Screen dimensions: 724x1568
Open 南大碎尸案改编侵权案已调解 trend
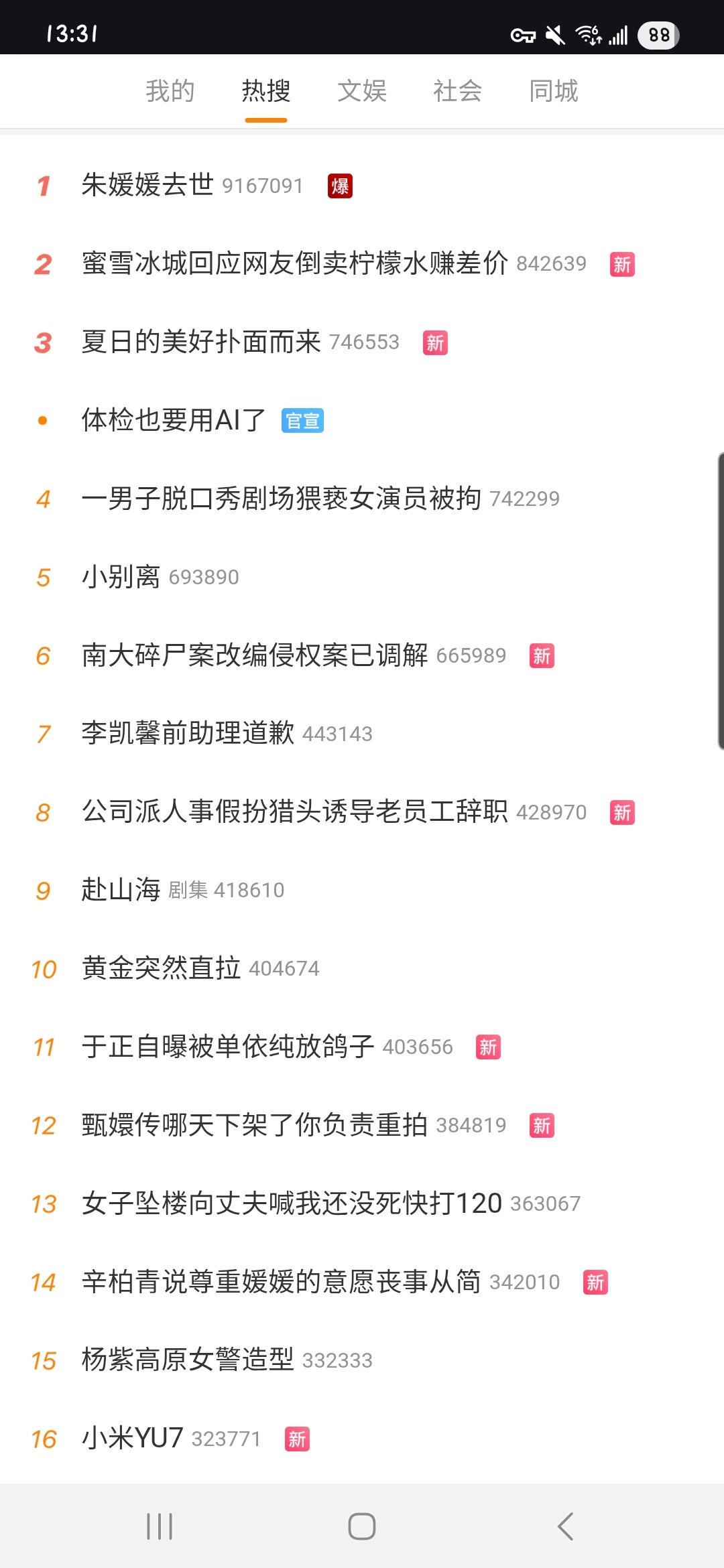click(x=362, y=655)
